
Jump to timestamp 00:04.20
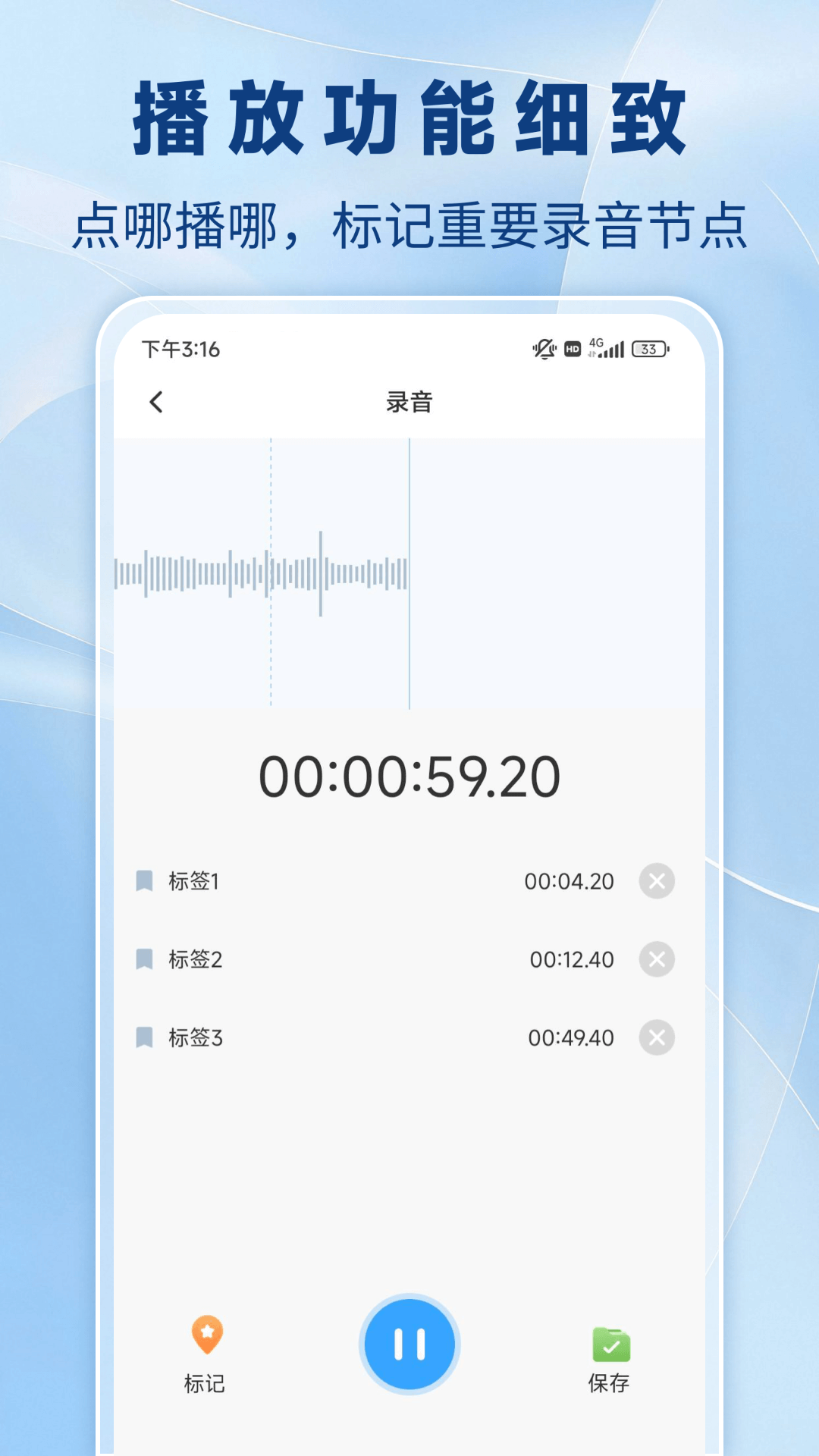click(x=568, y=882)
